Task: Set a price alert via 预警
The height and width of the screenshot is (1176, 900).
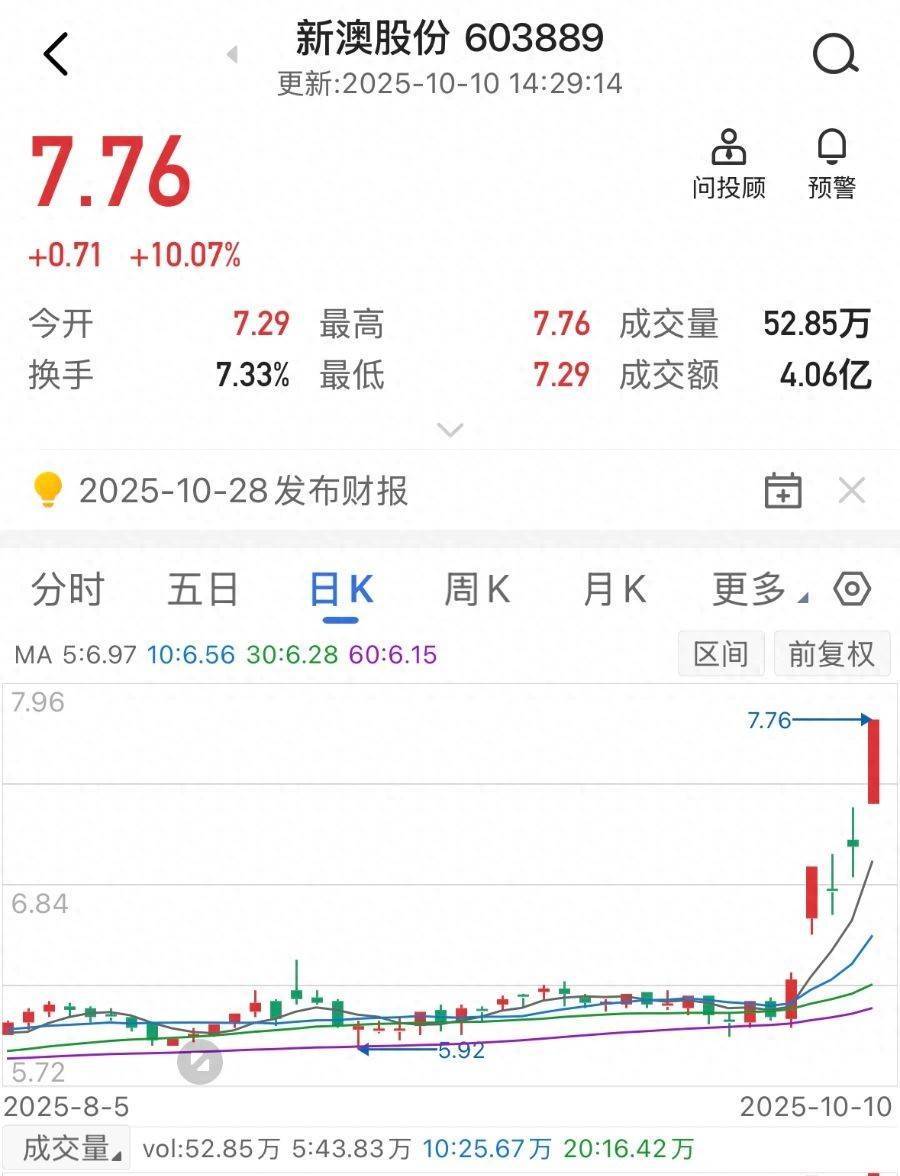Action: 832,165
